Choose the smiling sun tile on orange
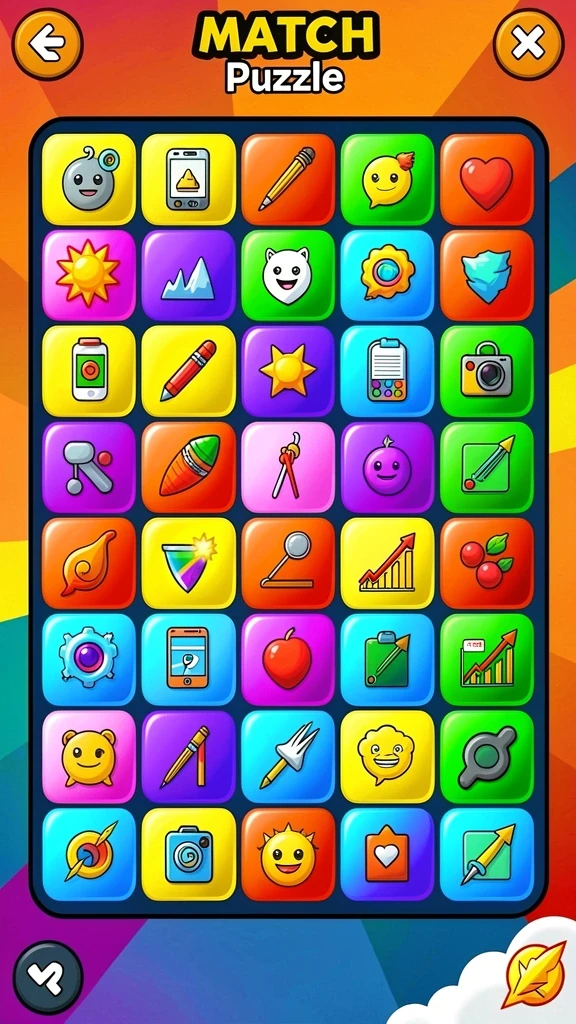This screenshot has height=1024, width=576. pos(288,854)
